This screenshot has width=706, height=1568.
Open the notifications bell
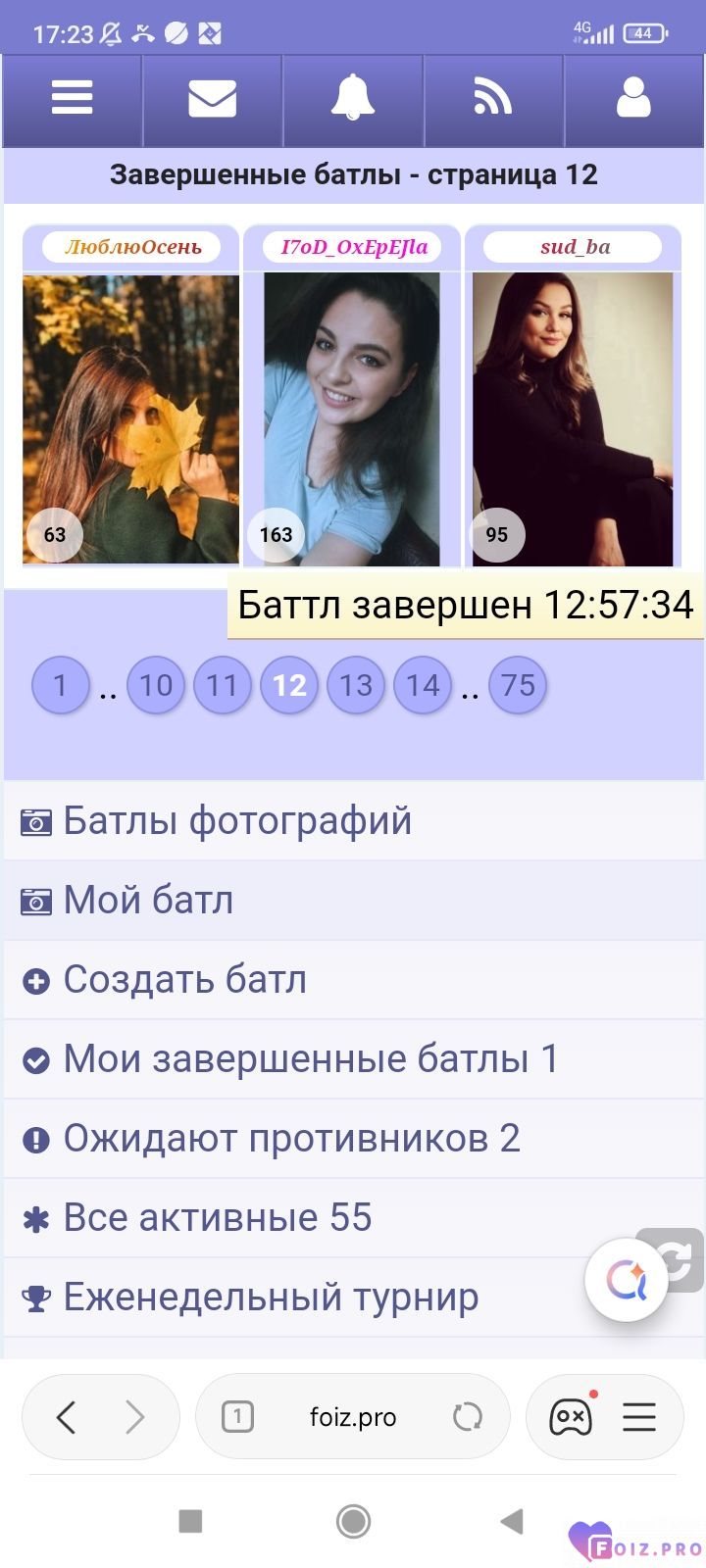[353, 99]
